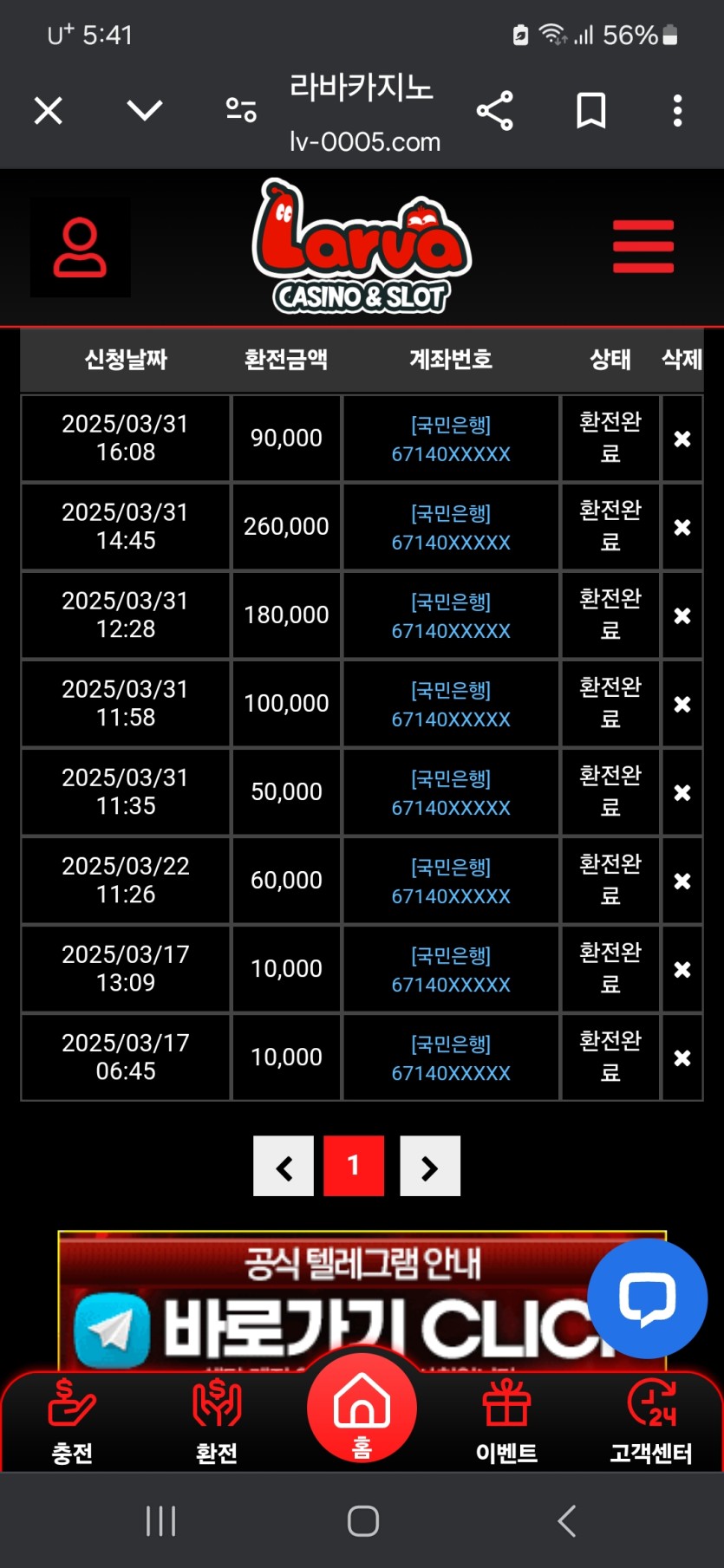Delete the 2025/03/31 16:08 withdrawal record

click(682, 439)
